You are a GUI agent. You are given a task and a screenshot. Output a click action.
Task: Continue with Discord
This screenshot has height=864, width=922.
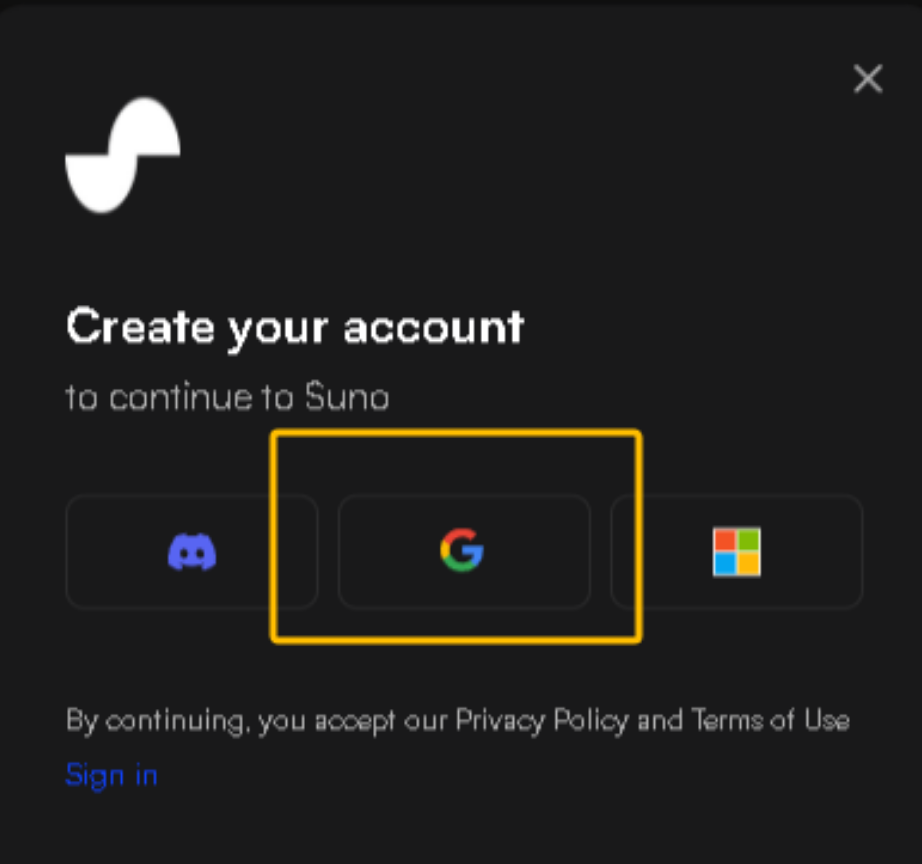pos(192,552)
